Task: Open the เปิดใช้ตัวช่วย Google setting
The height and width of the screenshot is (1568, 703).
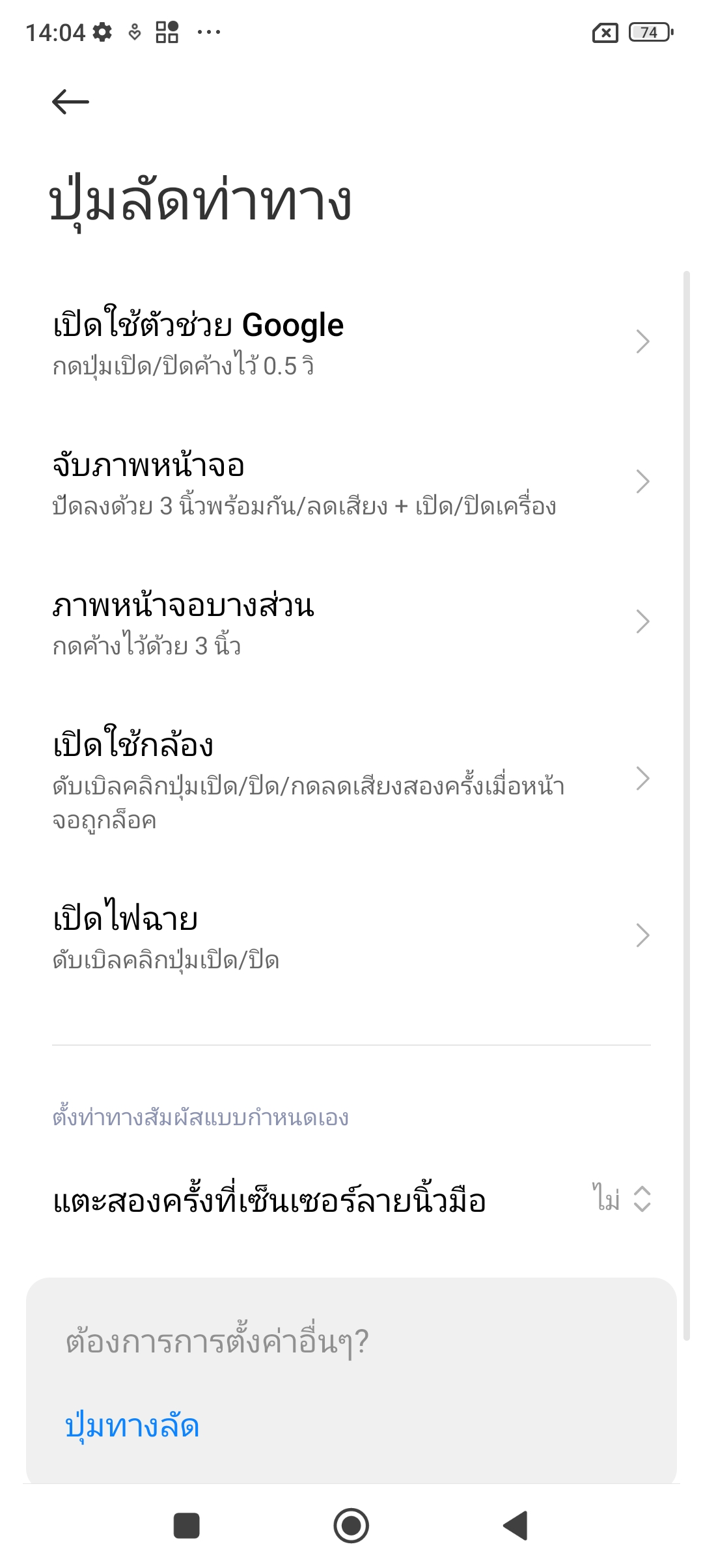Action: coord(351,343)
